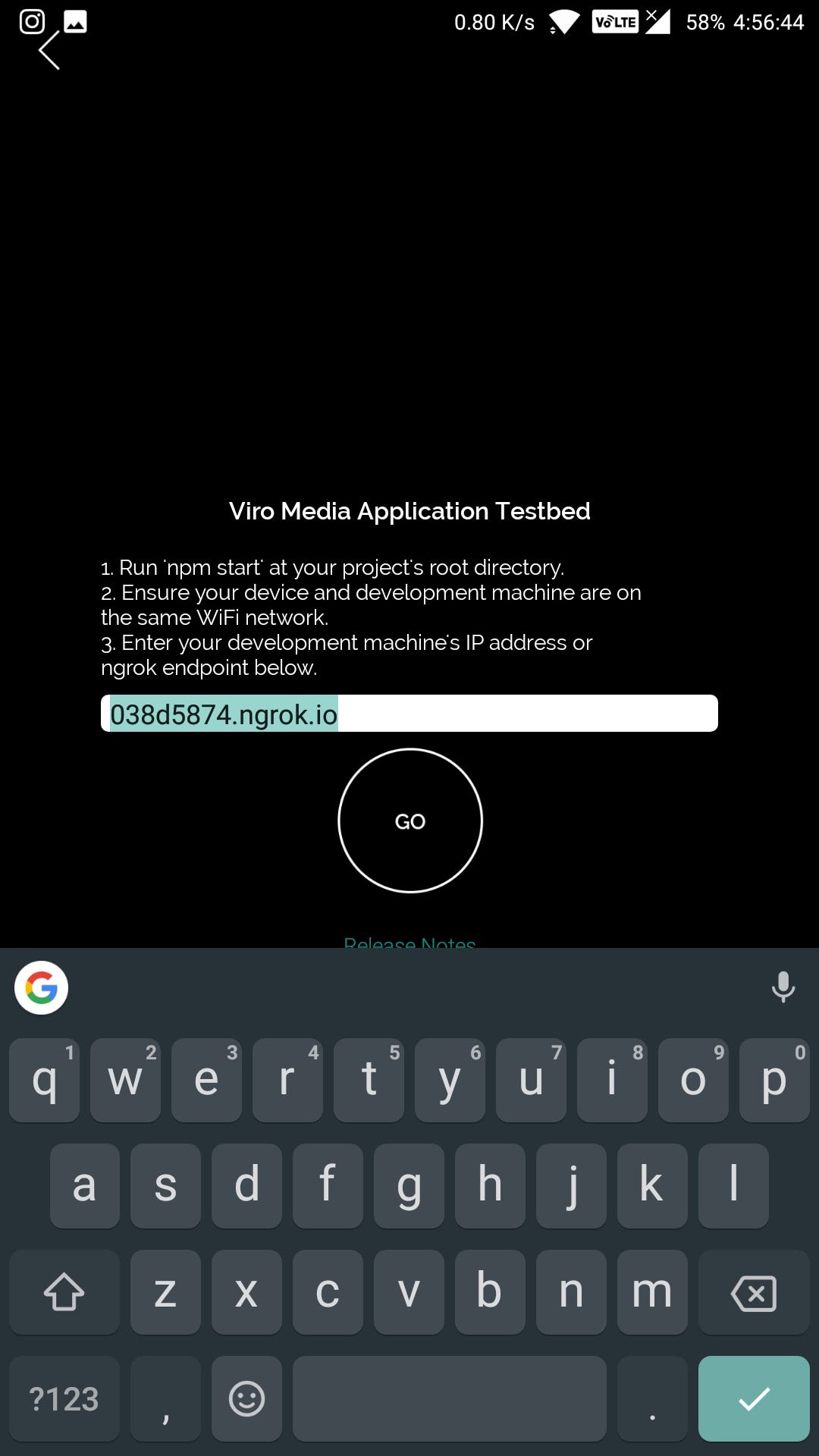819x1456 pixels.
Task: Confirm entry with the checkmark key
Action: [x=754, y=1398]
